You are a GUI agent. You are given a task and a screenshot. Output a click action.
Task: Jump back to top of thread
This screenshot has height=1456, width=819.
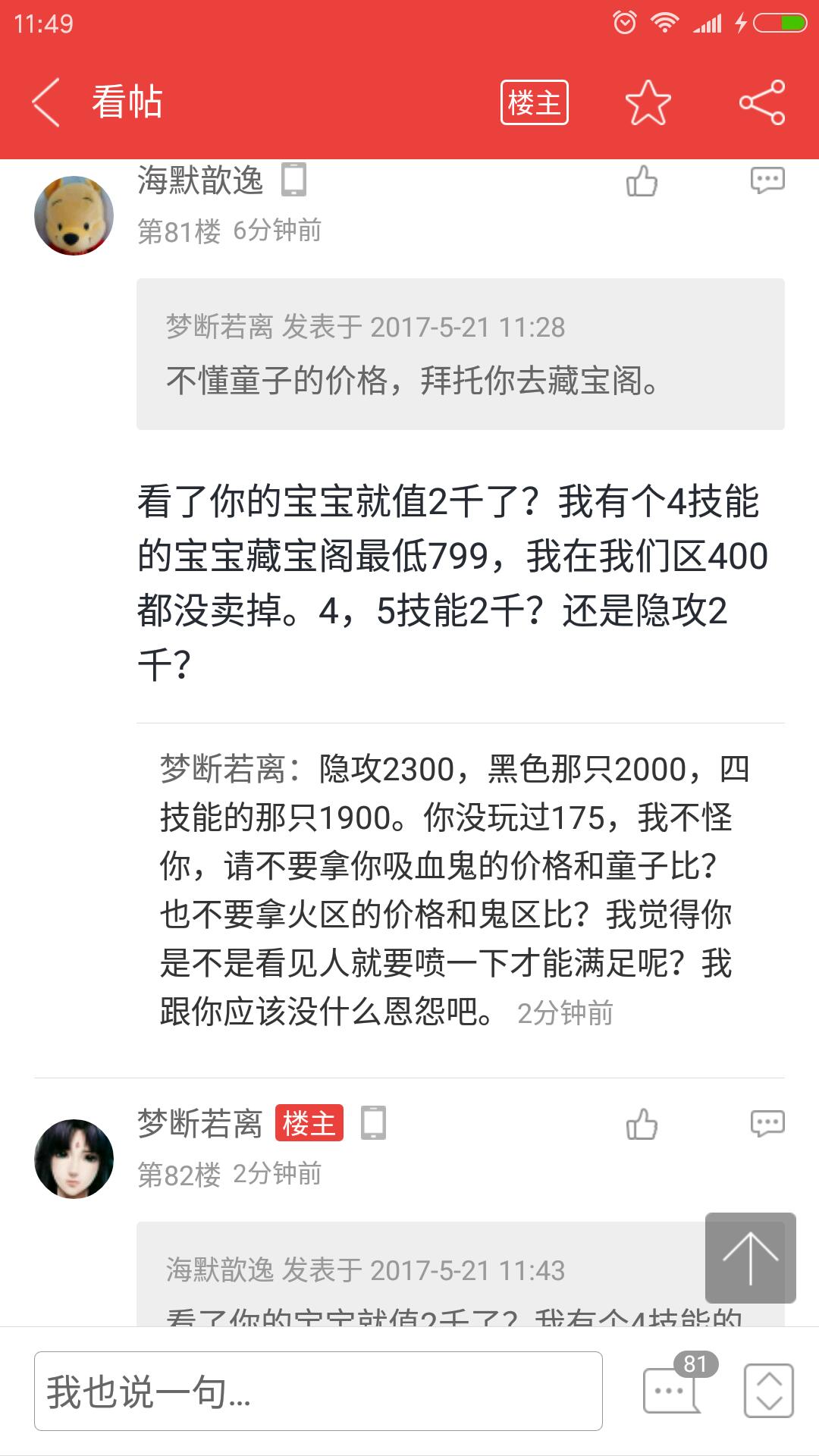pyautogui.click(x=750, y=1257)
